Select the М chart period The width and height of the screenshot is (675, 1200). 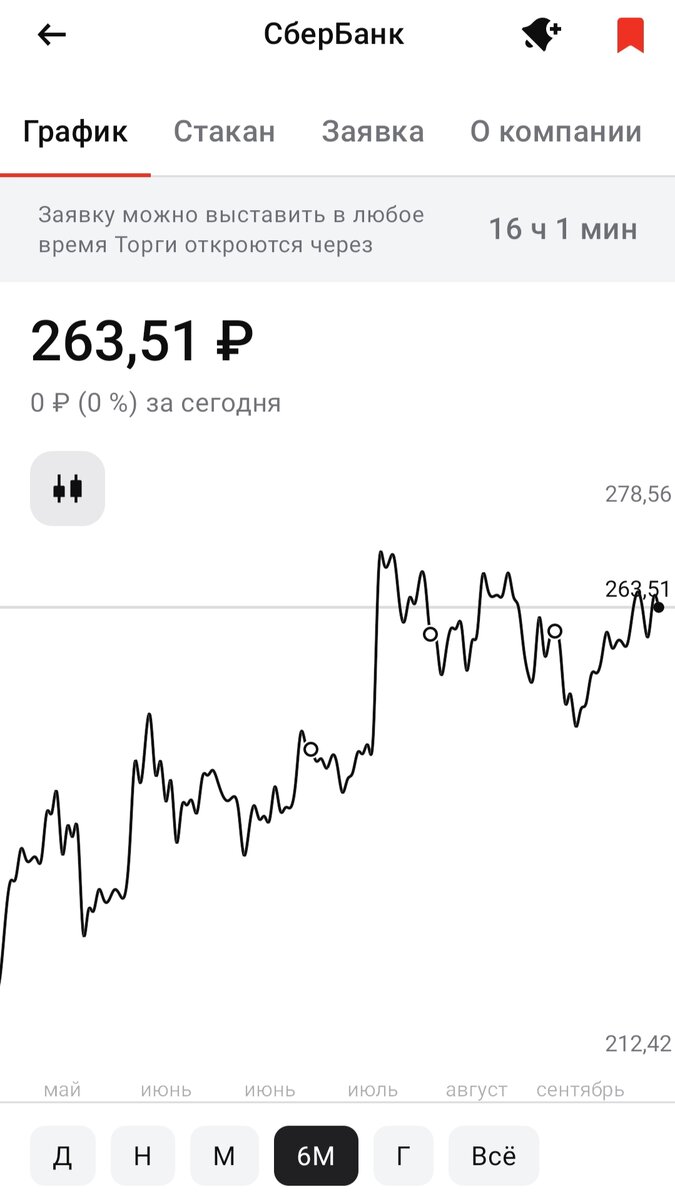coord(224,1156)
